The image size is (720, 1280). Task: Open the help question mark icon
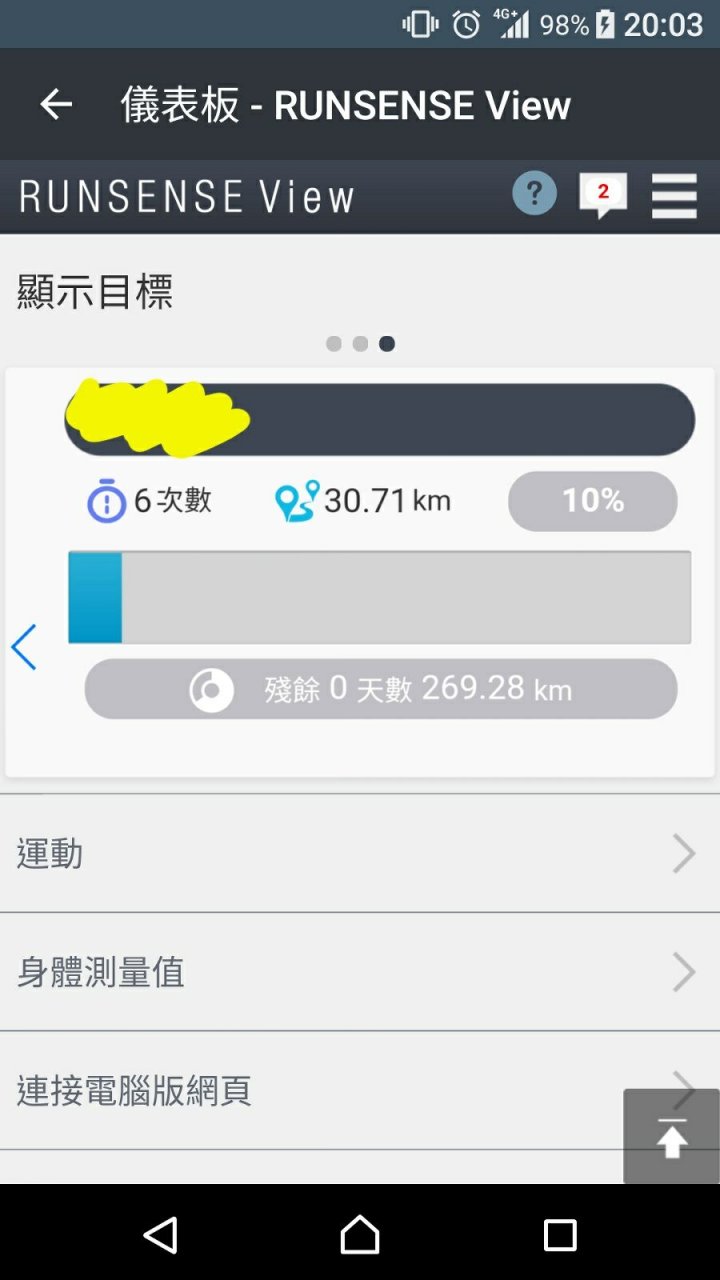coord(535,192)
